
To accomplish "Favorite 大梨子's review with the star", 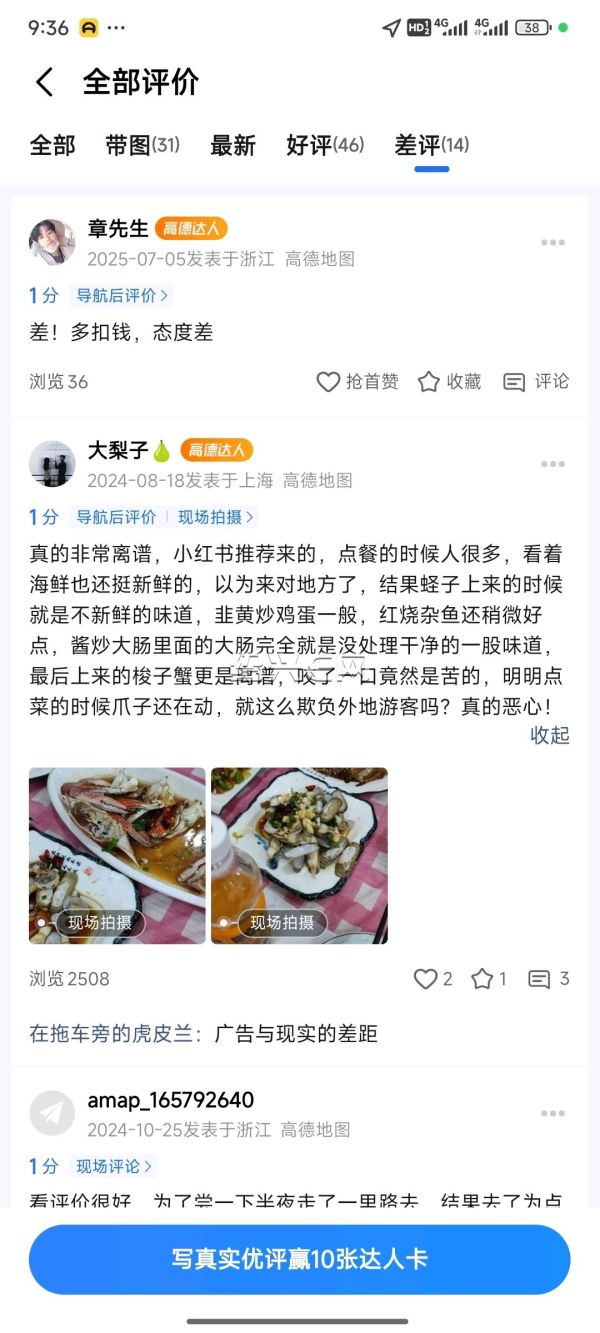I will [489, 979].
